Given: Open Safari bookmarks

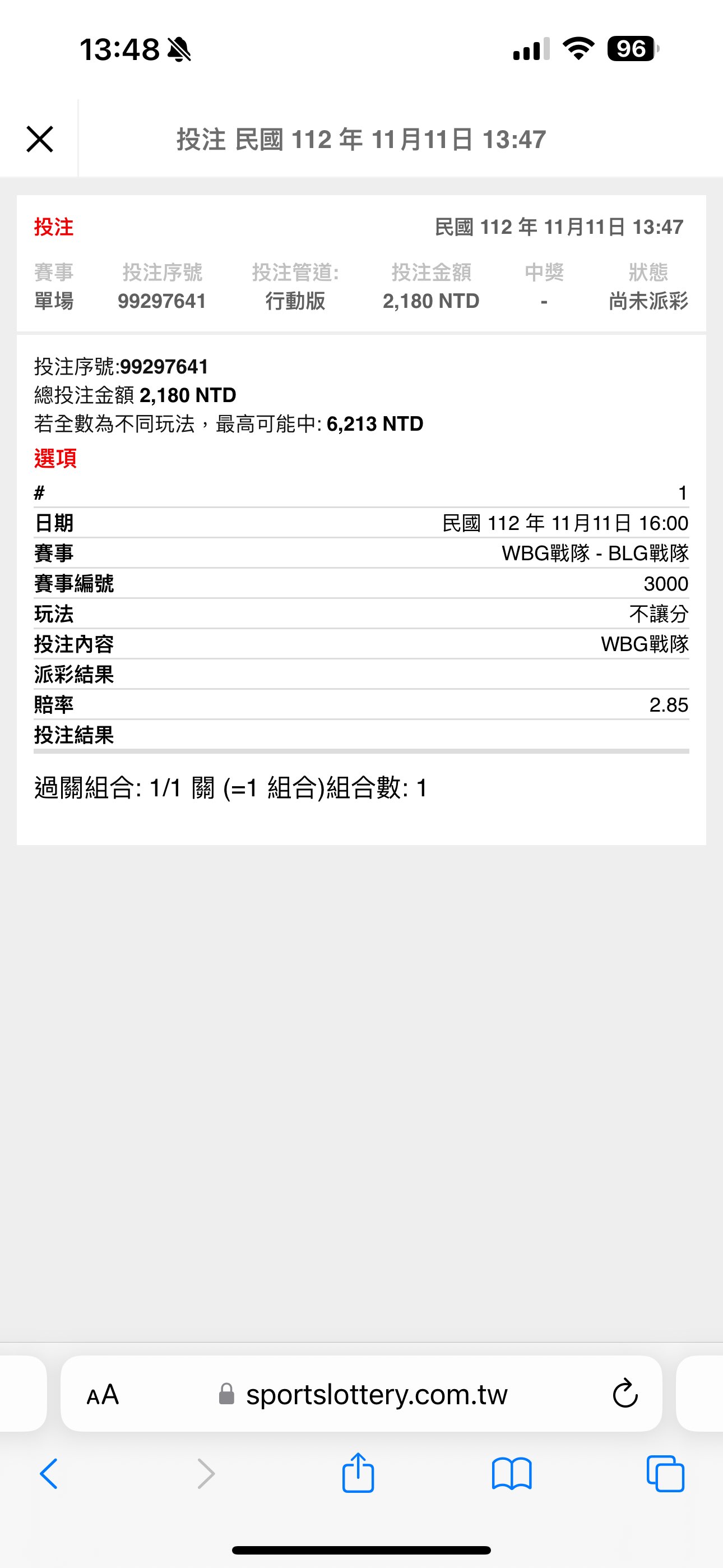Looking at the screenshot, I should coord(512,1474).
